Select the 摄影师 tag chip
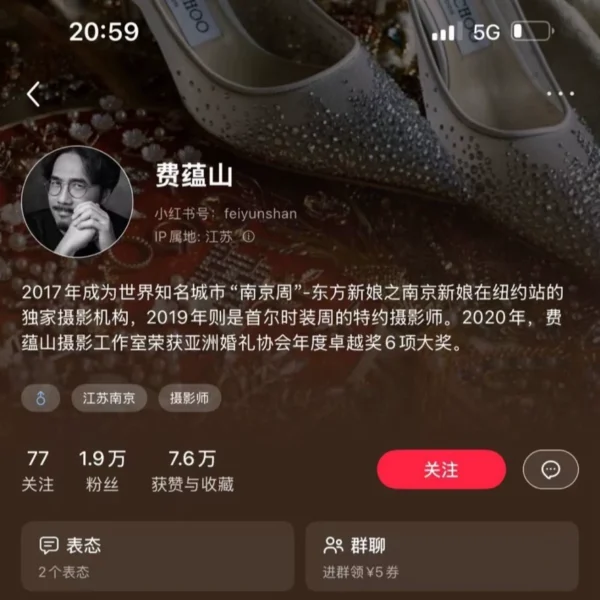This screenshot has height=600, width=600. pyautogui.click(x=189, y=397)
